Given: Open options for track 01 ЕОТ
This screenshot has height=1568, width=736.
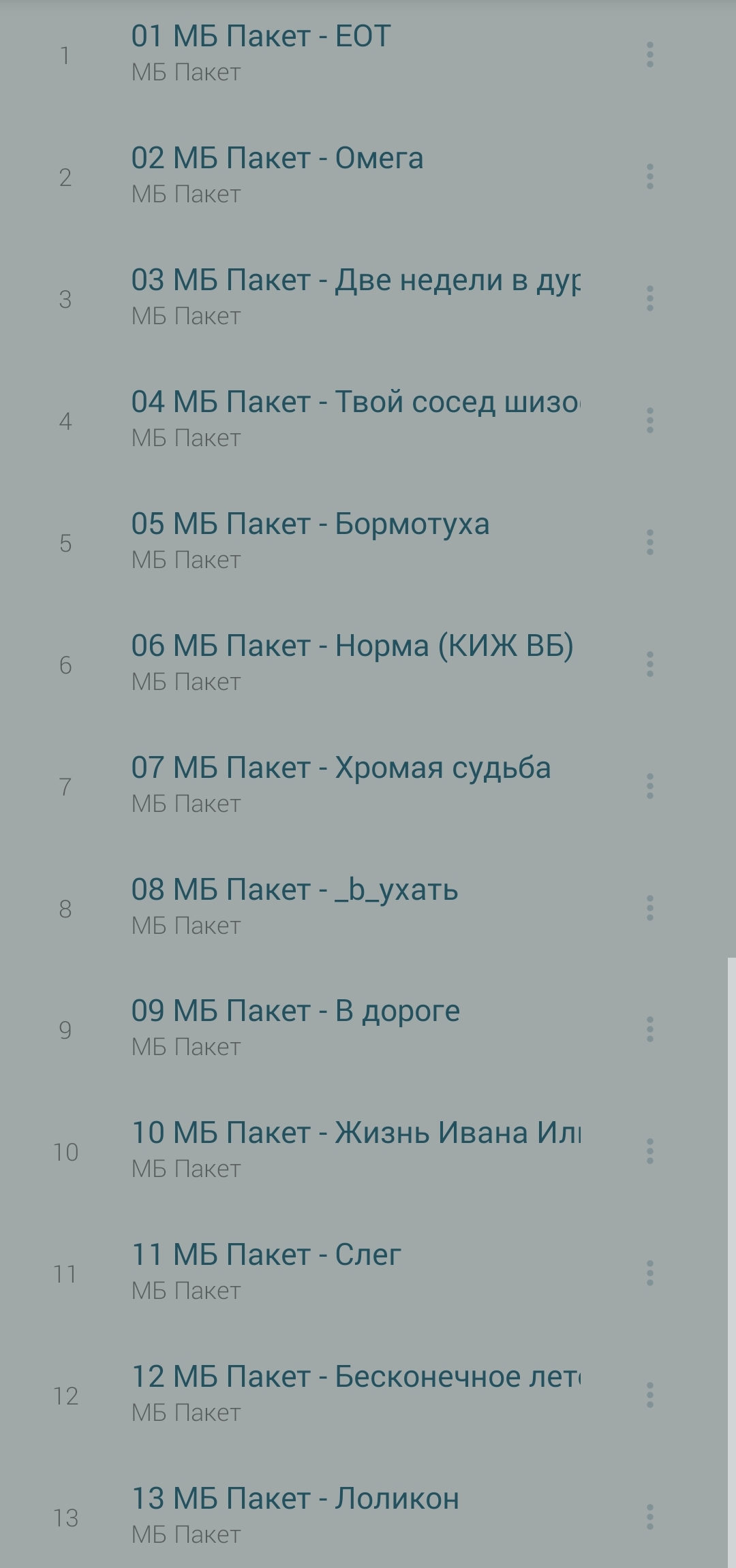Looking at the screenshot, I should tap(649, 54).
